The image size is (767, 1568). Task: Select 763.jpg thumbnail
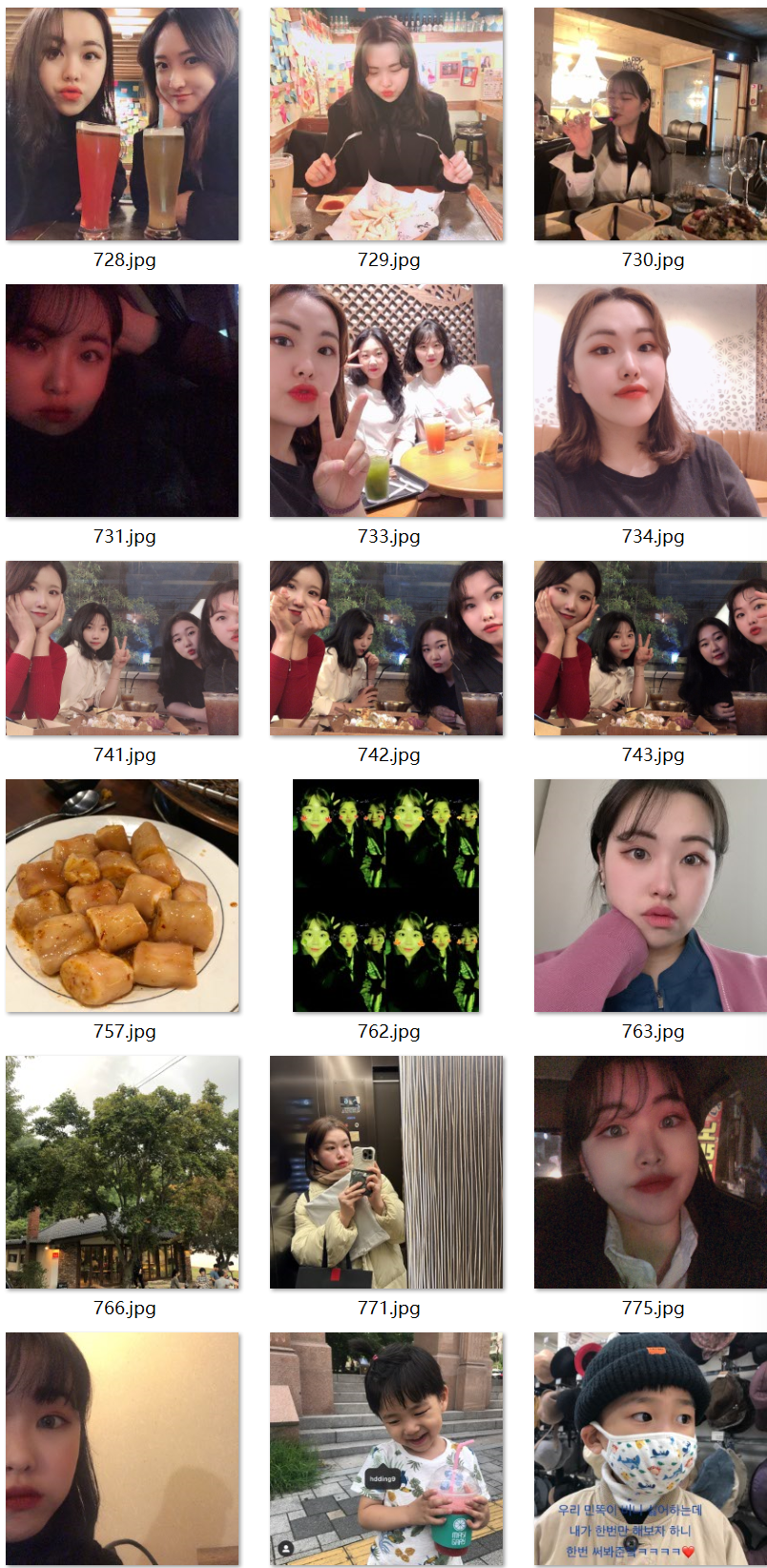point(651,897)
